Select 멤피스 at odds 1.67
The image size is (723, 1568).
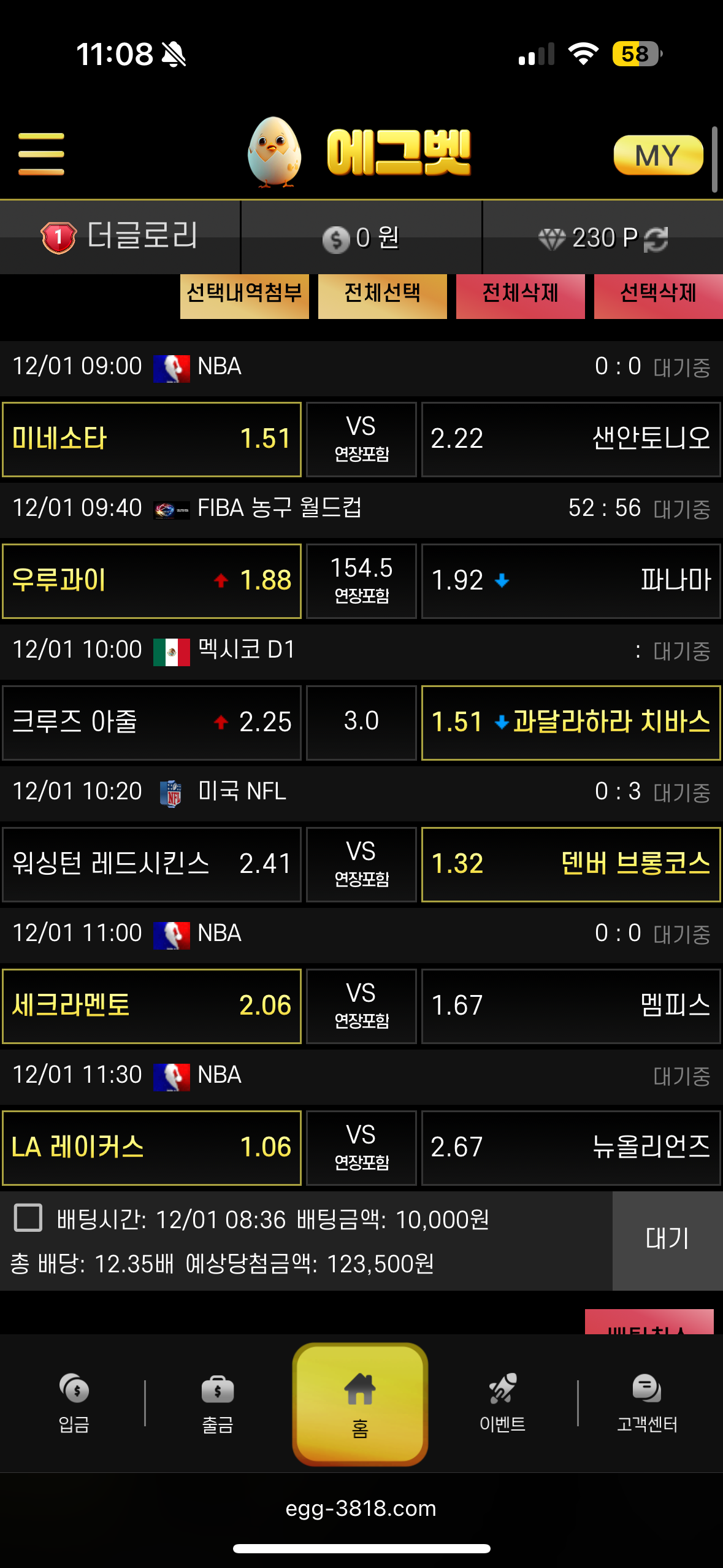[x=570, y=1006]
